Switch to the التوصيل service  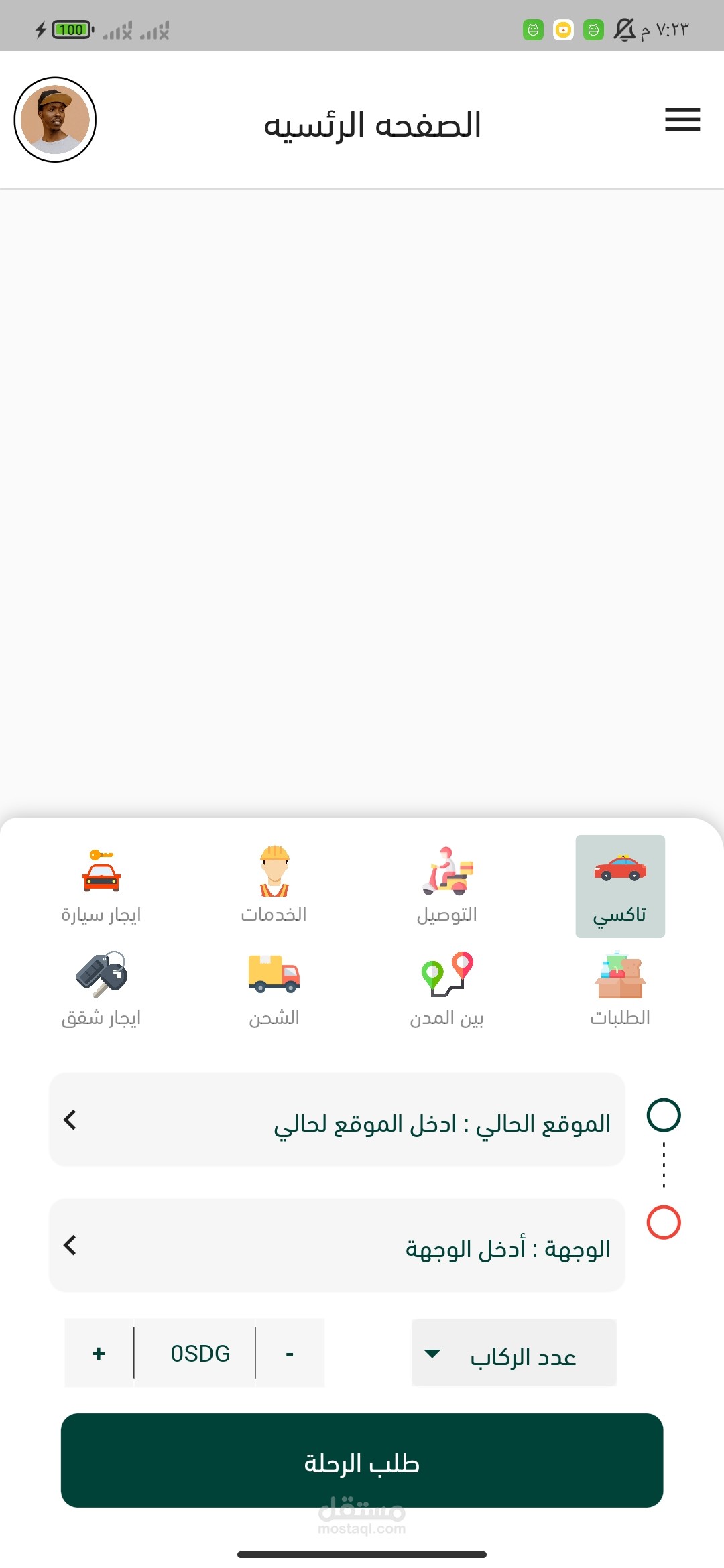pyautogui.click(x=447, y=886)
